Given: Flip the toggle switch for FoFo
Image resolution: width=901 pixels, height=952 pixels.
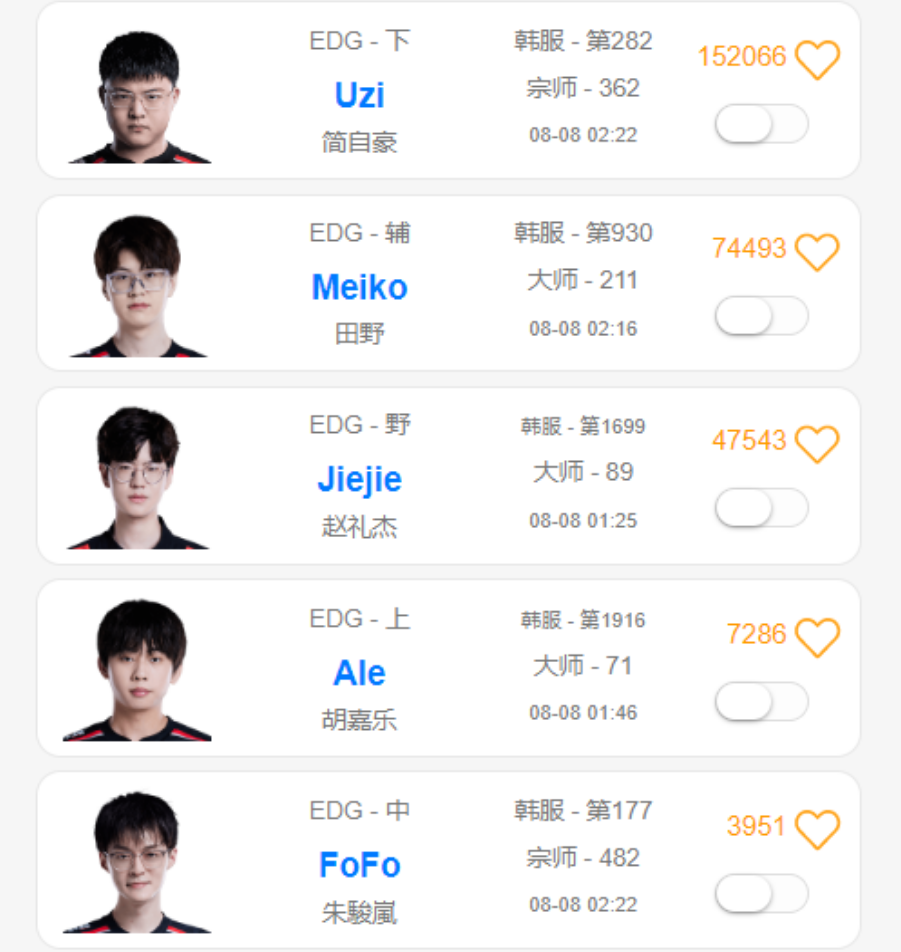Looking at the screenshot, I should click(x=762, y=892).
